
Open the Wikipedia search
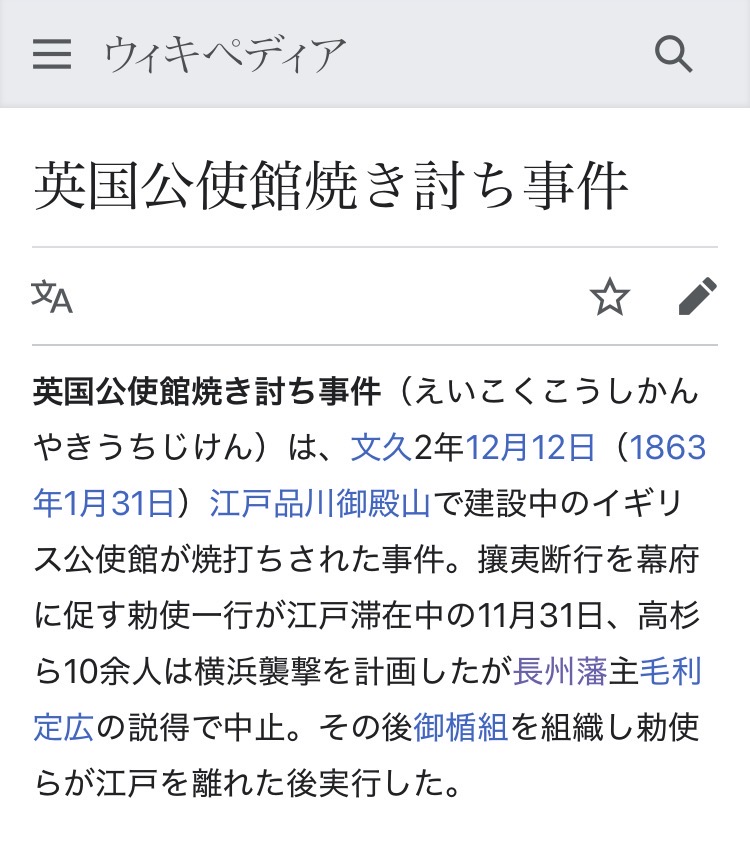[673, 54]
